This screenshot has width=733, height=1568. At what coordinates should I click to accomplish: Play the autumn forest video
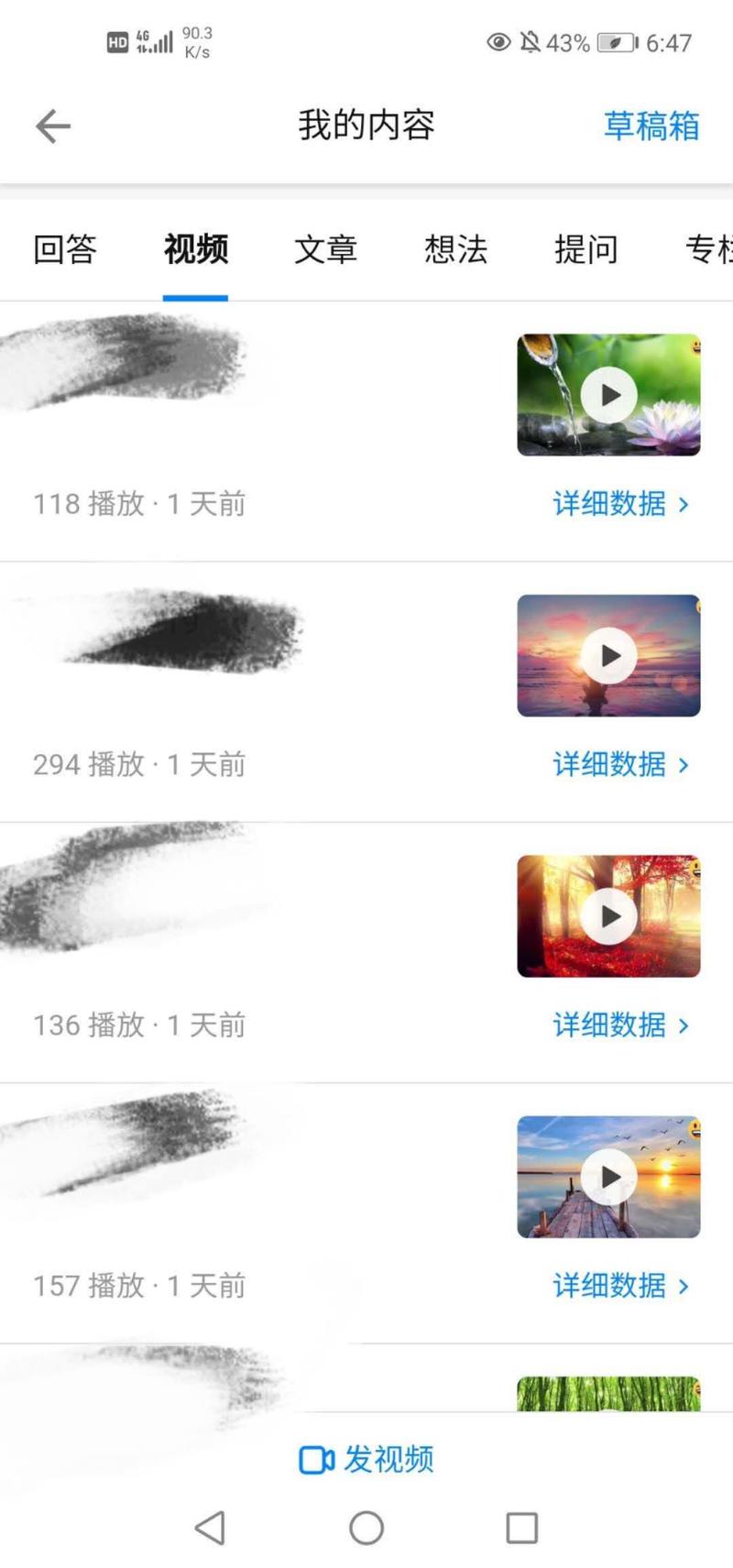click(608, 916)
